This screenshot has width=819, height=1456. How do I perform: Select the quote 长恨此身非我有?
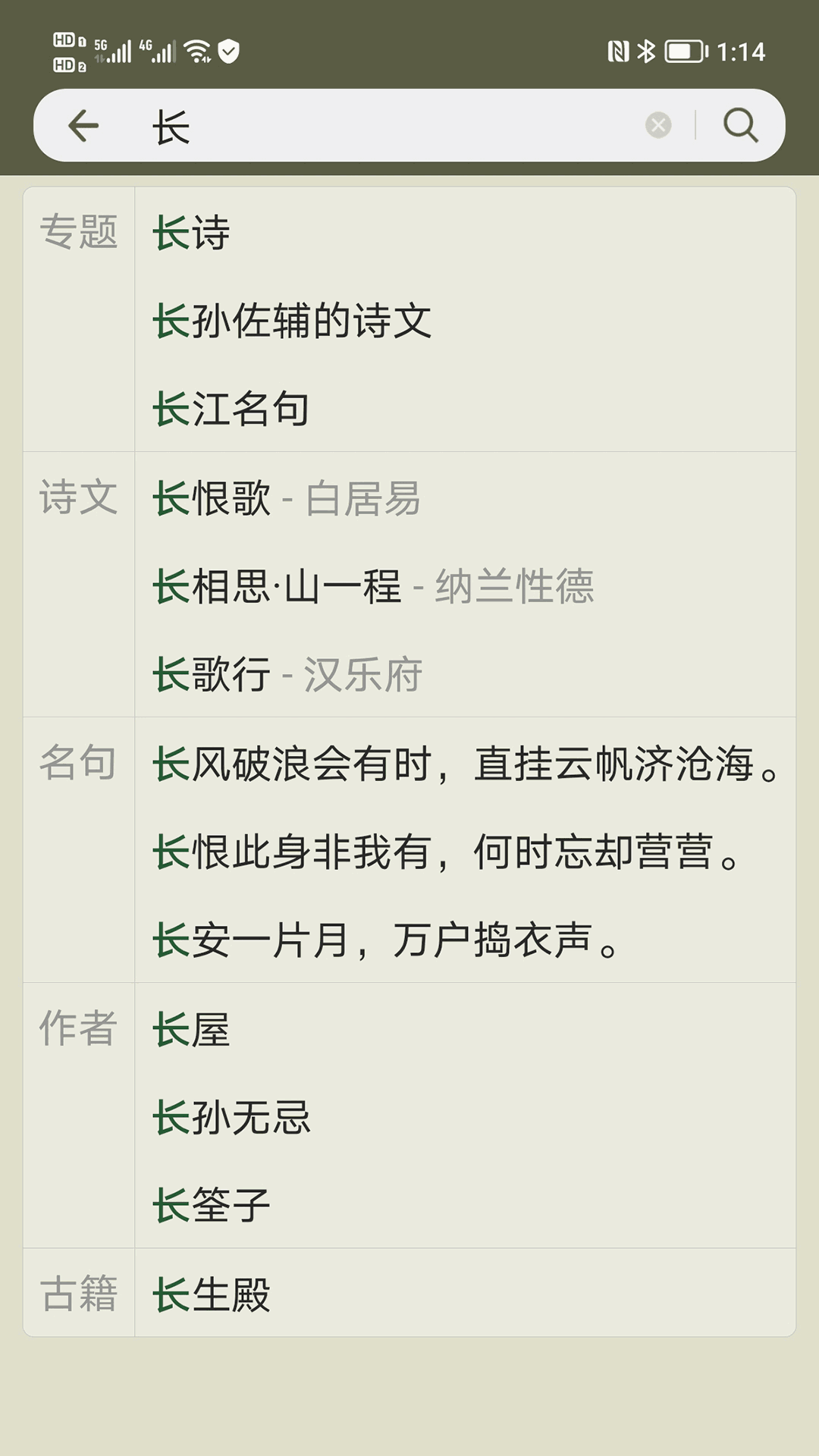[x=445, y=852]
